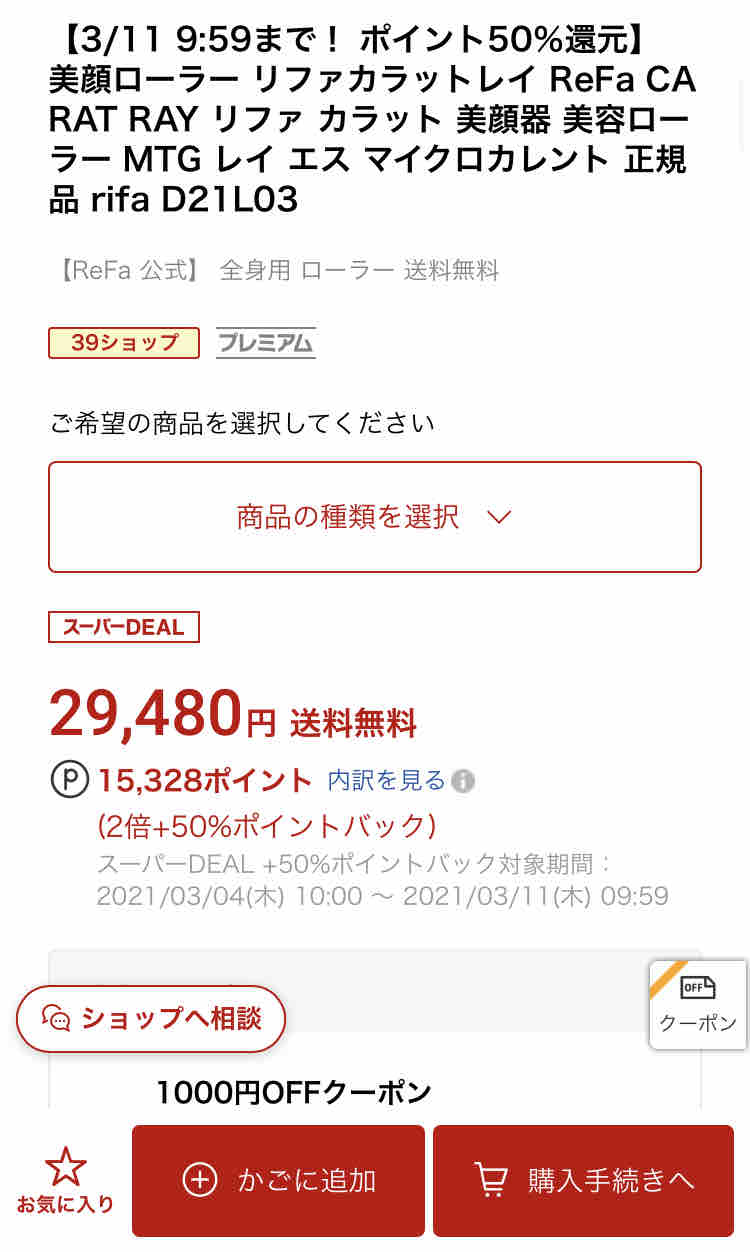Open ショップへ相談 shop chat

[x=151, y=1018]
